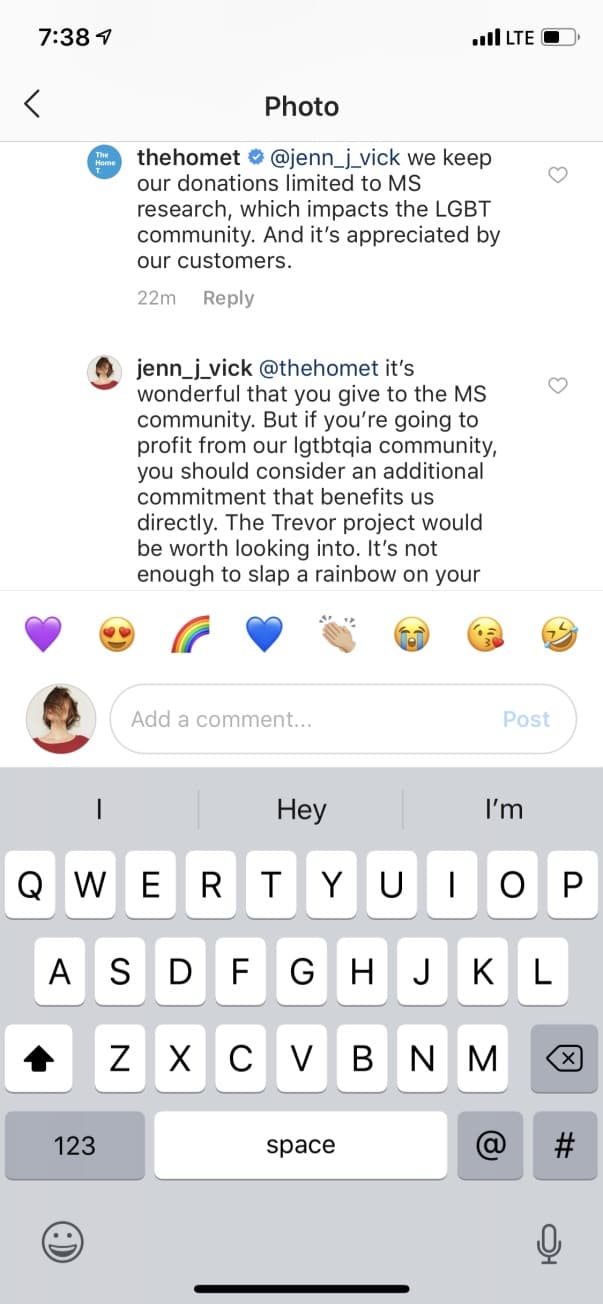Go back using the top-left arrow

[32, 104]
